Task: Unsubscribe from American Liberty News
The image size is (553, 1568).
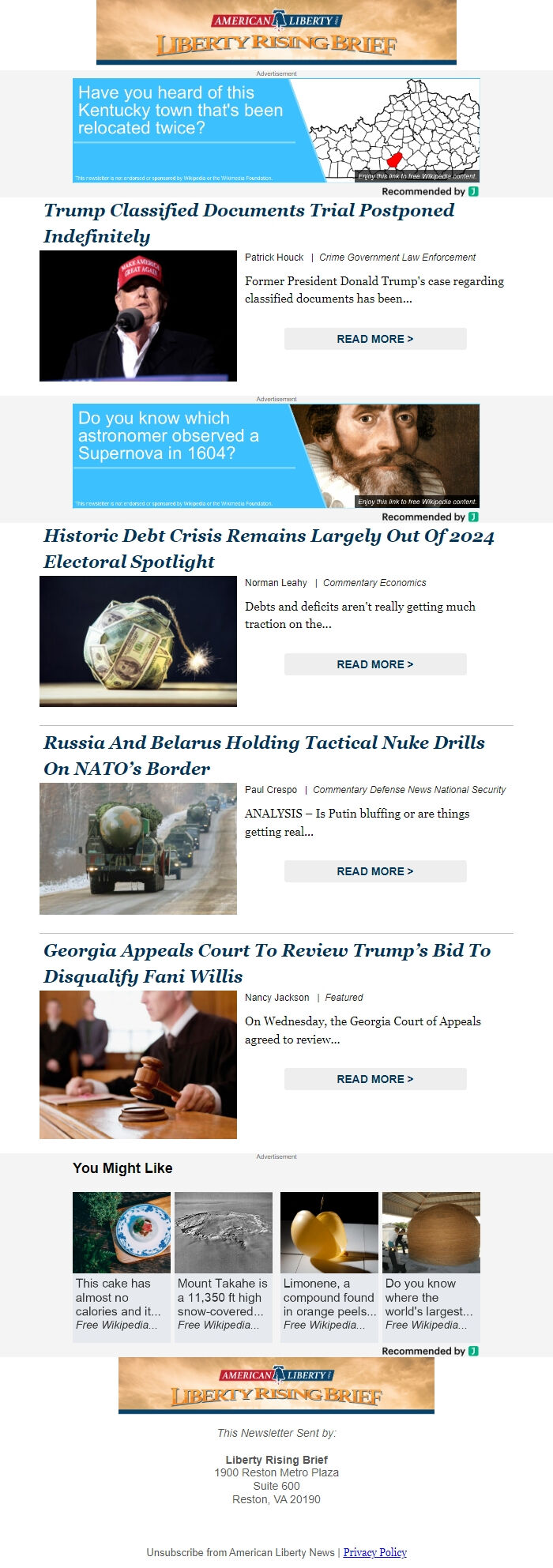Action: pyautogui.click(x=241, y=1552)
